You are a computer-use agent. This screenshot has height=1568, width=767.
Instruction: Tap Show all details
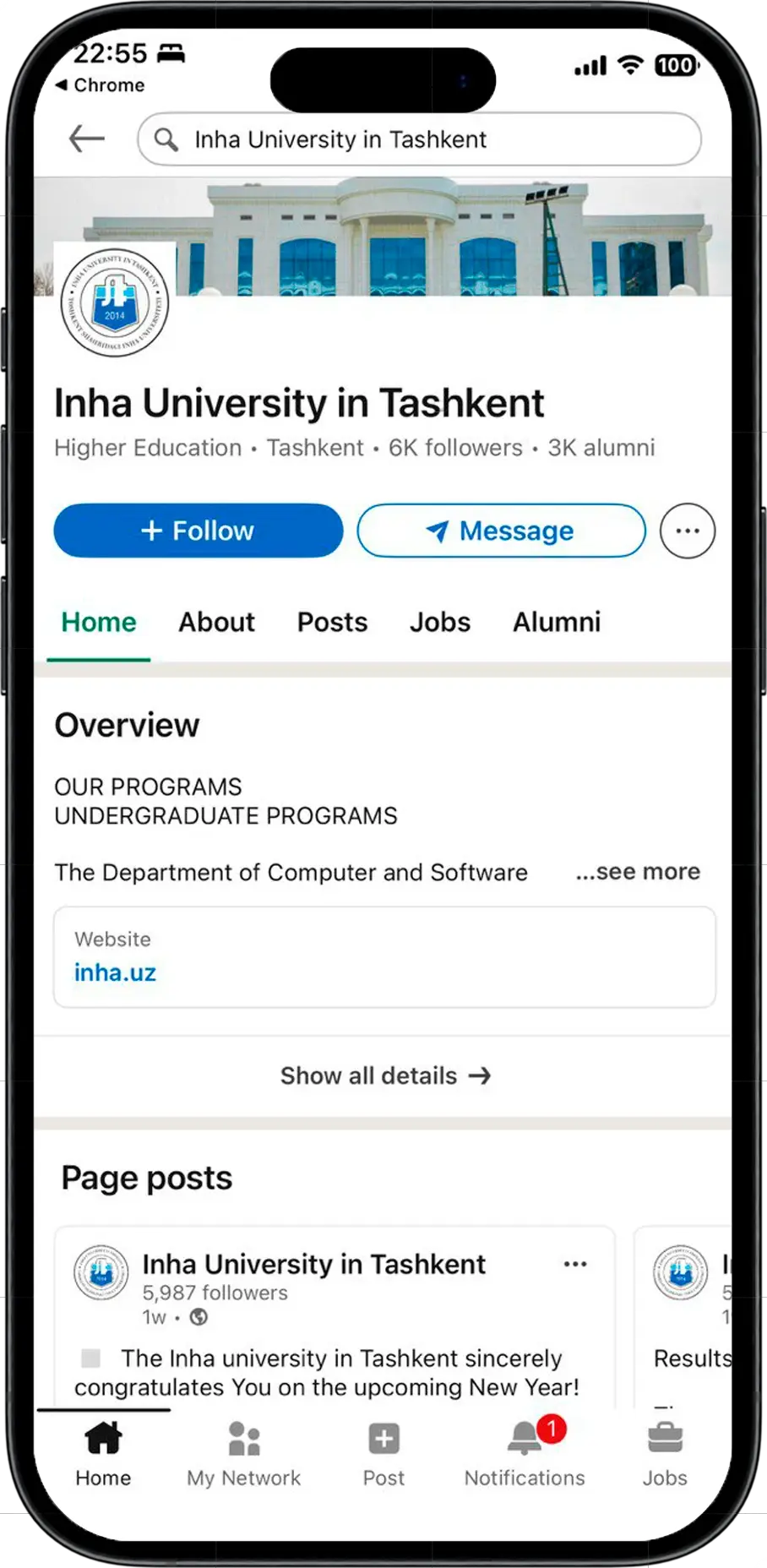(383, 1075)
